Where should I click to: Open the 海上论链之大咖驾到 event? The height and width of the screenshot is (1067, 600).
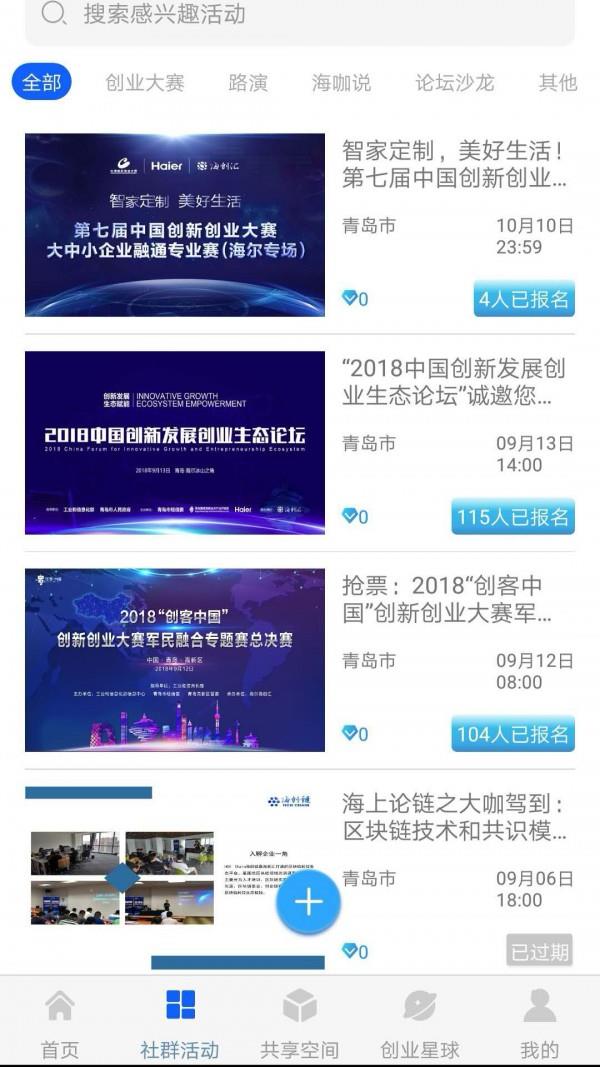coord(299,878)
